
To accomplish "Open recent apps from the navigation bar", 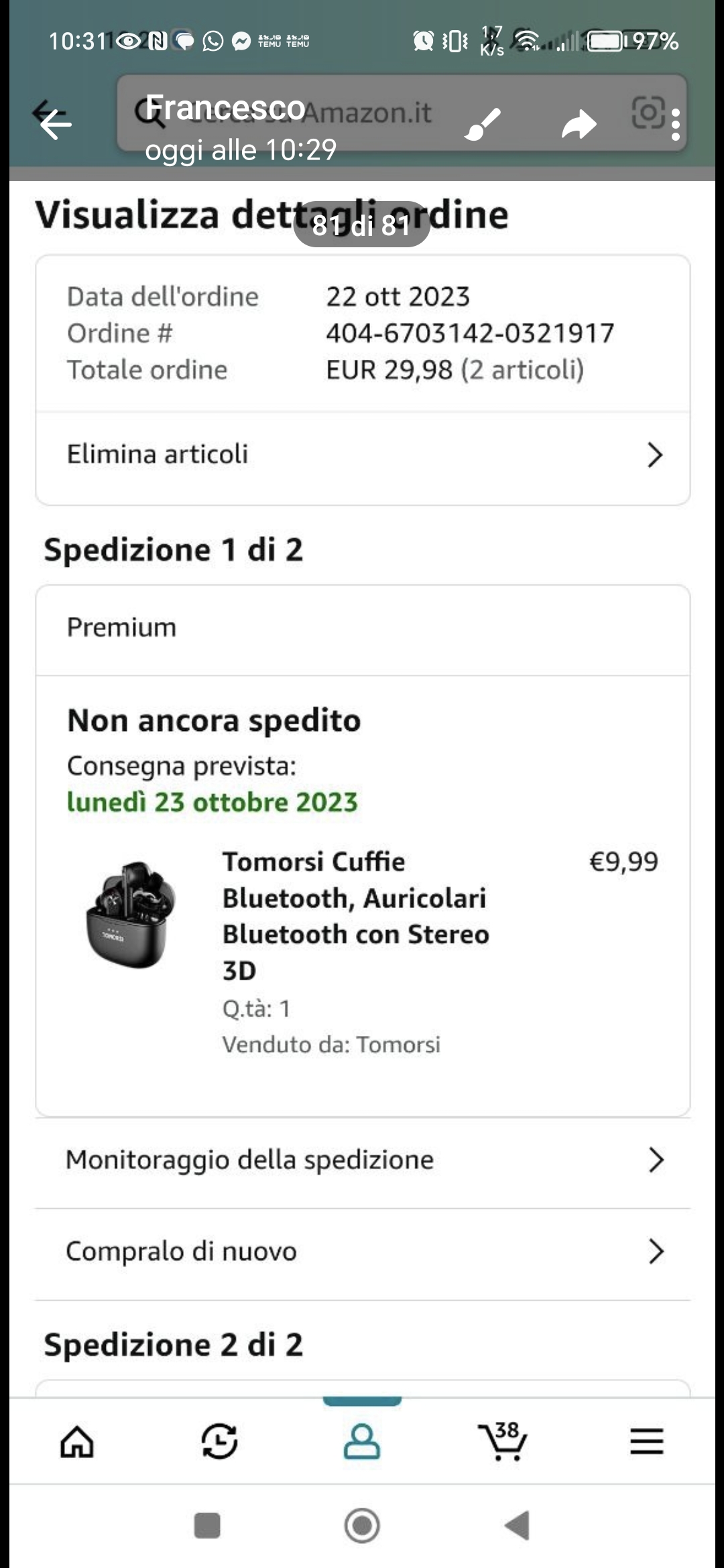I will (207, 1526).
